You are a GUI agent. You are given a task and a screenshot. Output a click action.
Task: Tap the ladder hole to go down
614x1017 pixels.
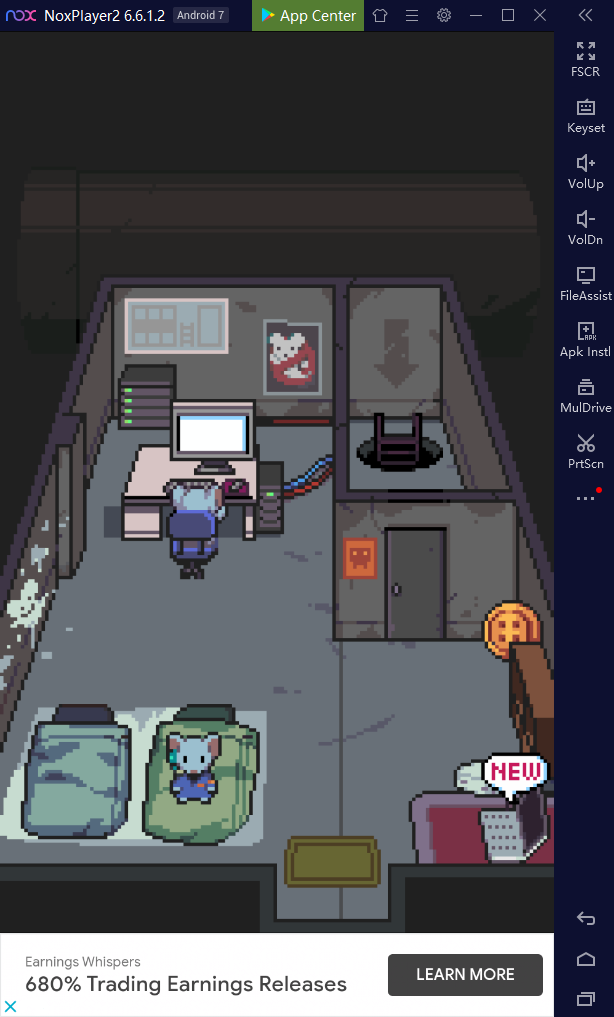400,446
